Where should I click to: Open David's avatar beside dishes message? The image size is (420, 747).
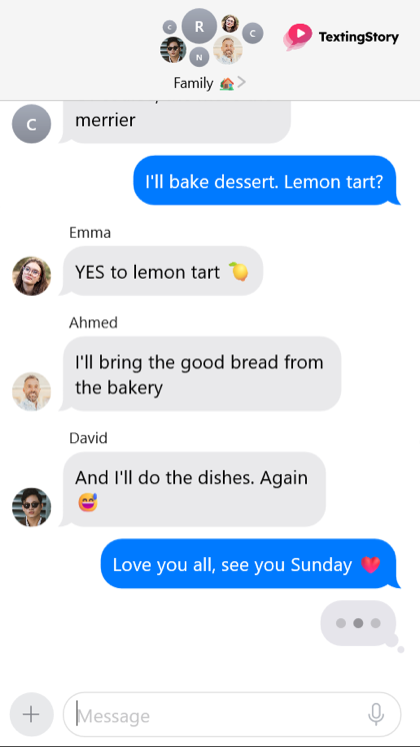pos(31,507)
